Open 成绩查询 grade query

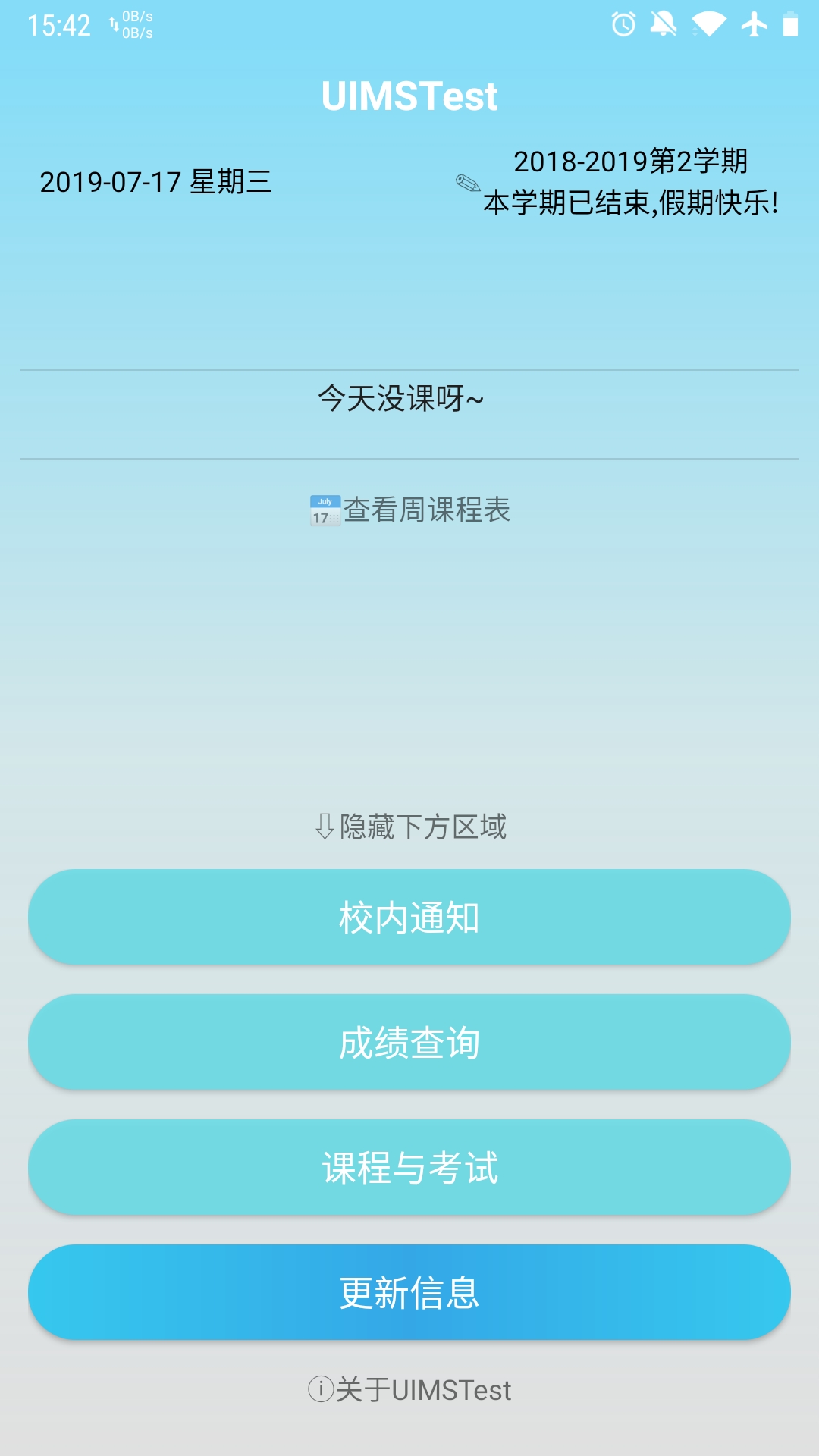[409, 1041]
